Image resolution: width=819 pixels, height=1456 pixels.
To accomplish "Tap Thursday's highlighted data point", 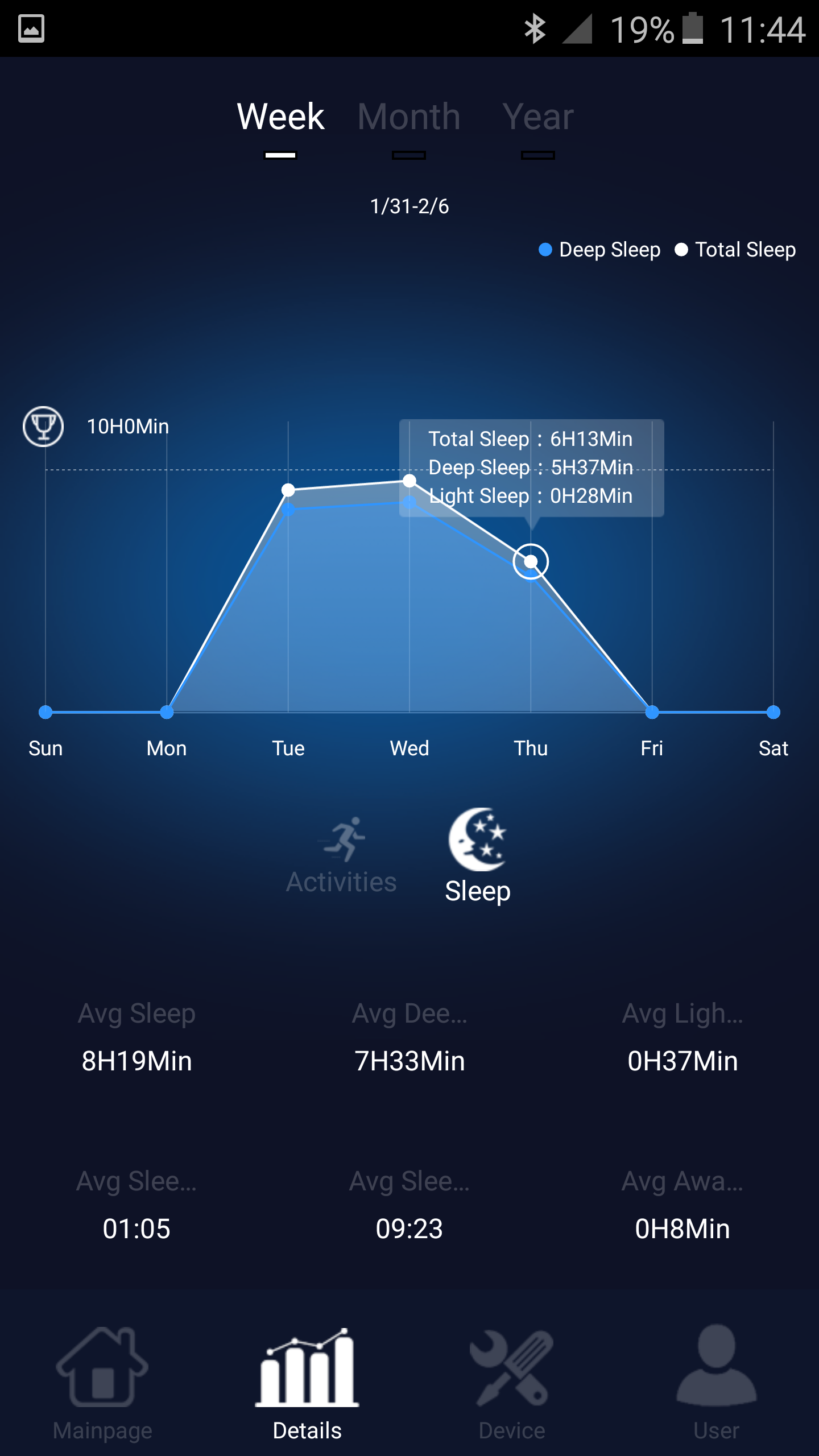I will (531, 562).
